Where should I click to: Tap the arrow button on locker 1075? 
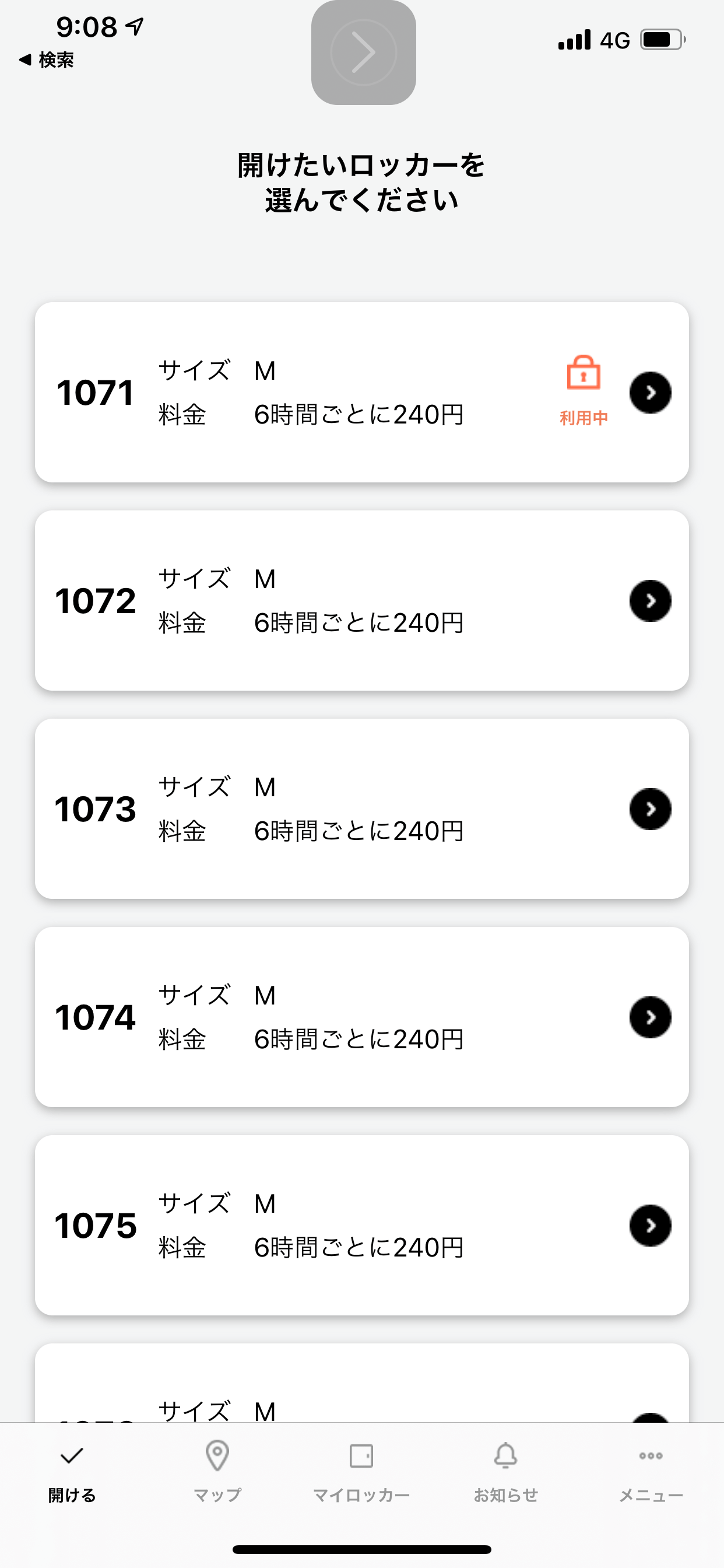pyautogui.click(x=651, y=1226)
